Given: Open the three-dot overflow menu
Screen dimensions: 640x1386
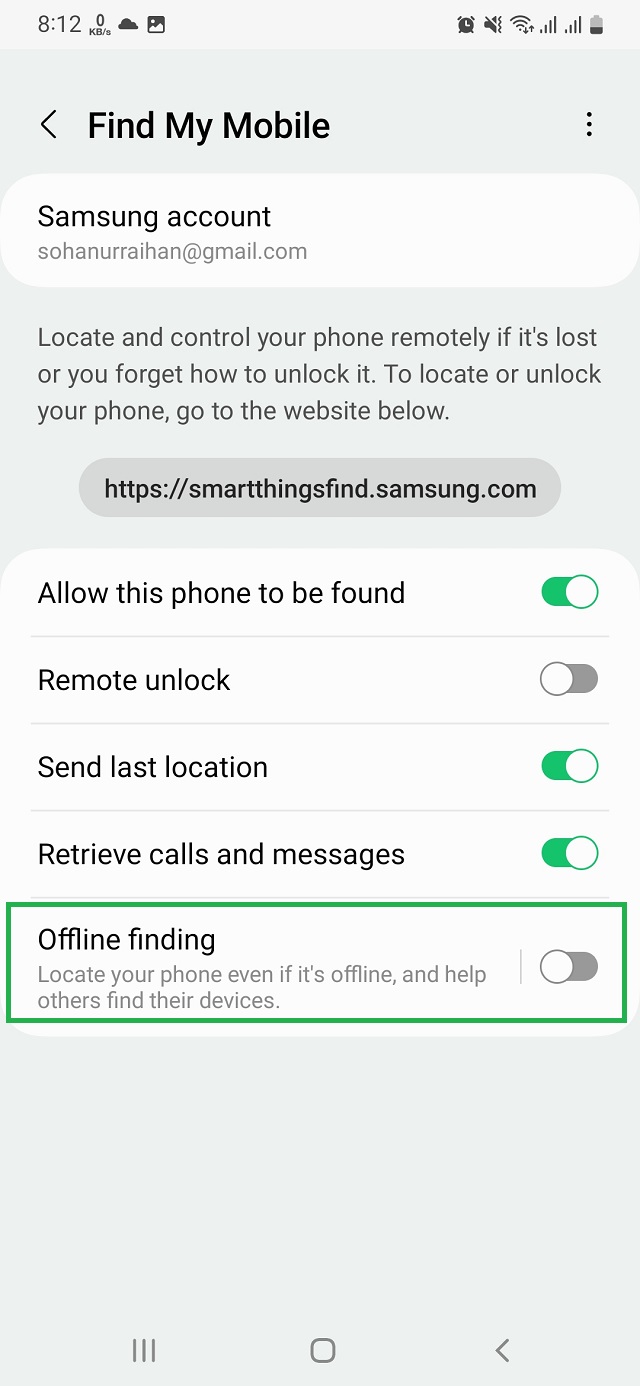Looking at the screenshot, I should pos(589,125).
